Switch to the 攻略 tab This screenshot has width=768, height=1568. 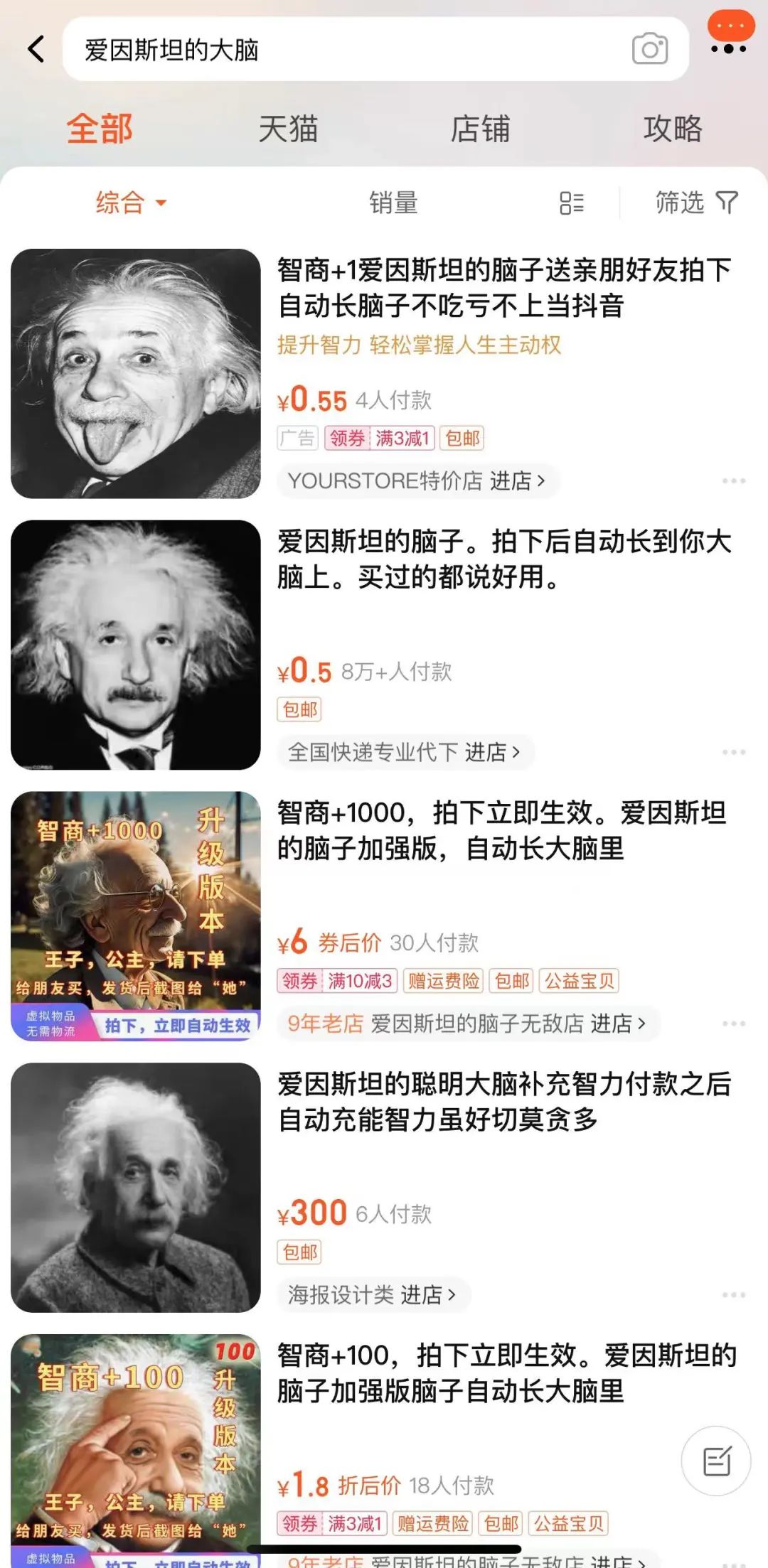672,129
